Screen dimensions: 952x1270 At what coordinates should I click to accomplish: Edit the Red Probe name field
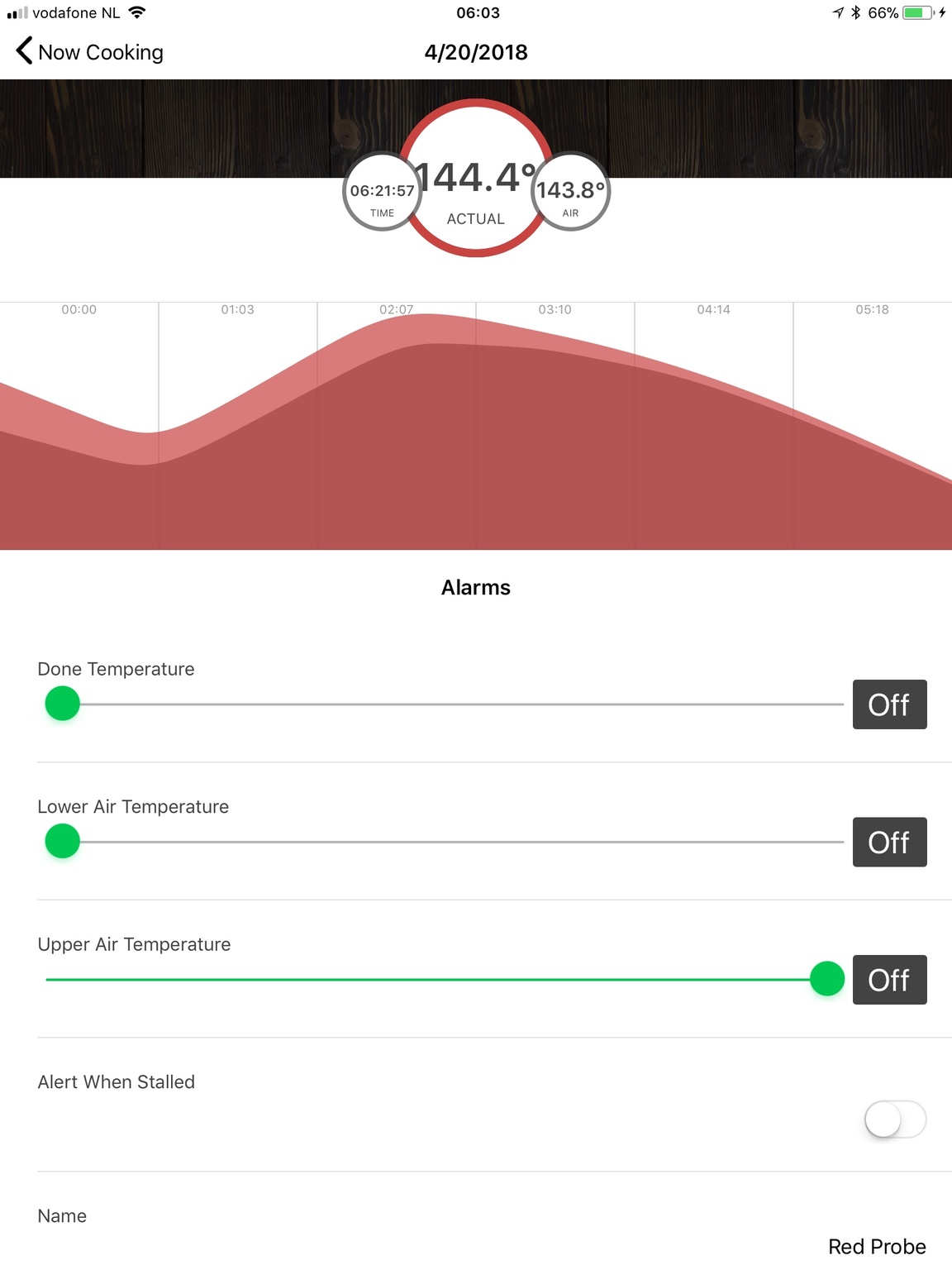[876, 1246]
